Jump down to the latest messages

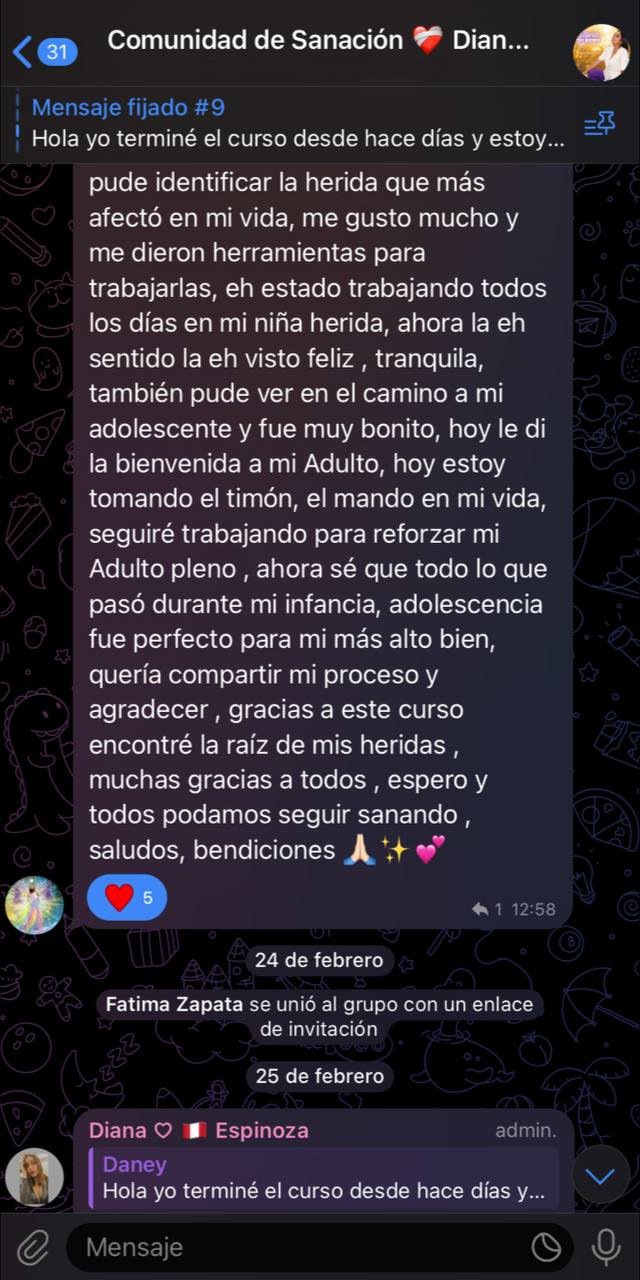pos(600,1176)
